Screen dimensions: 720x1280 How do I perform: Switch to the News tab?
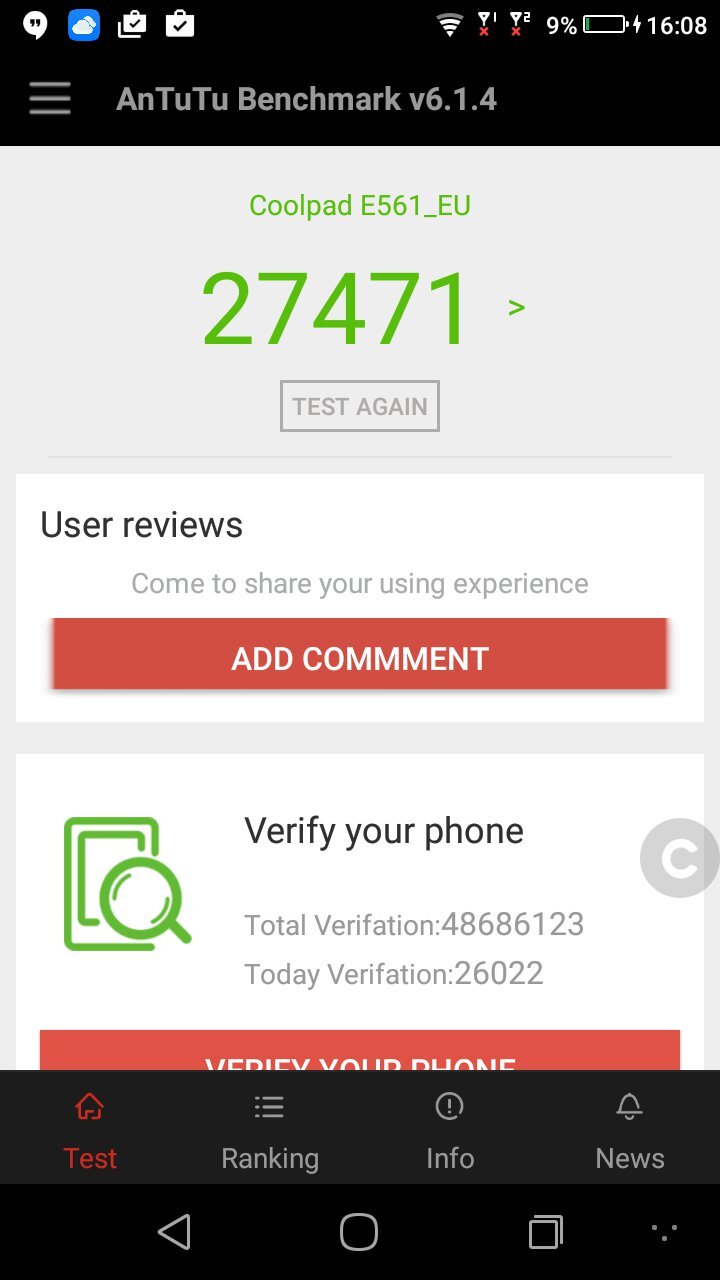(x=629, y=1128)
